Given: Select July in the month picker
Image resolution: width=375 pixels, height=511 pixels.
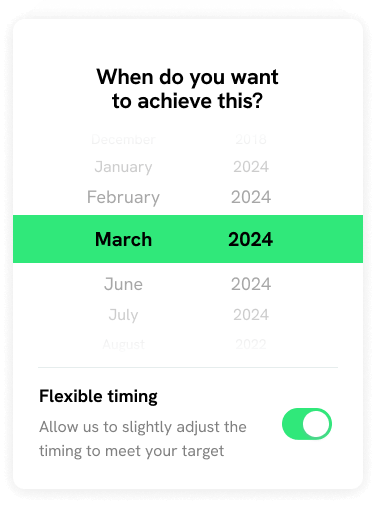Looking at the screenshot, I should 123,315.
